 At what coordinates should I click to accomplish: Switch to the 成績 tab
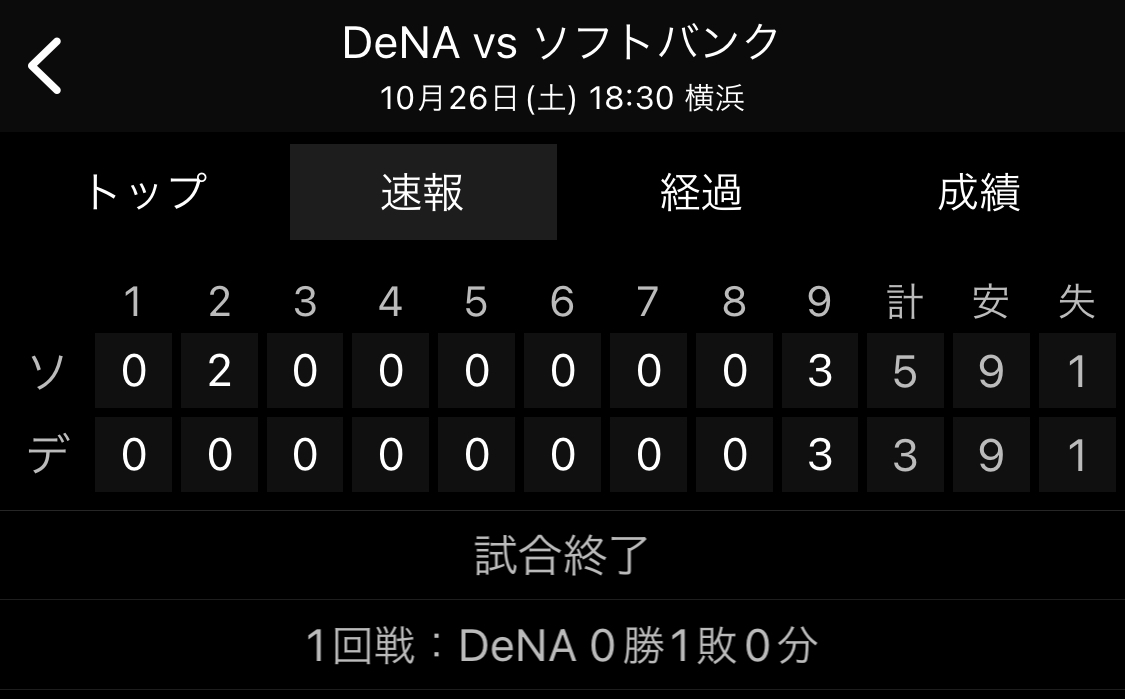point(978,192)
